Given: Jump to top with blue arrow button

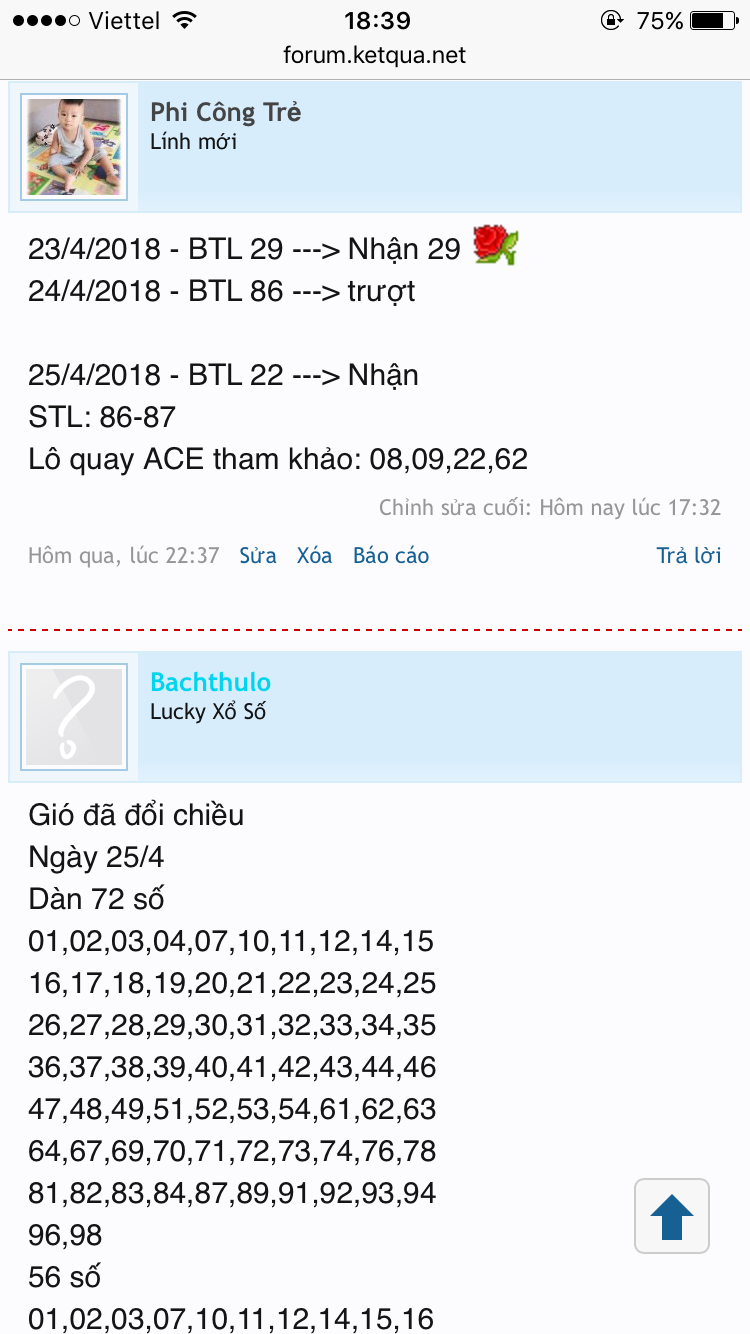Looking at the screenshot, I should [x=672, y=1216].
